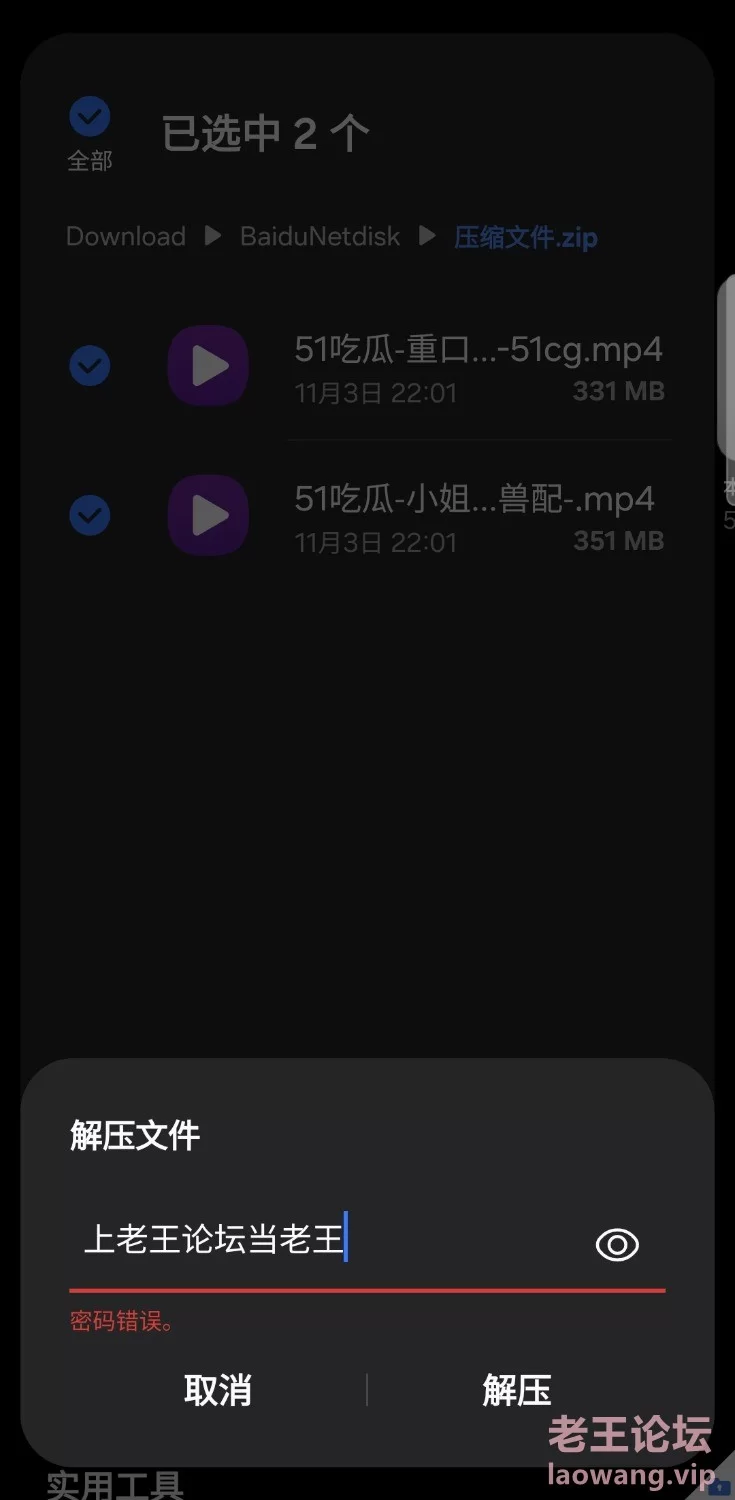
Task: Confirm extraction with 解压
Action: point(517,1390)
